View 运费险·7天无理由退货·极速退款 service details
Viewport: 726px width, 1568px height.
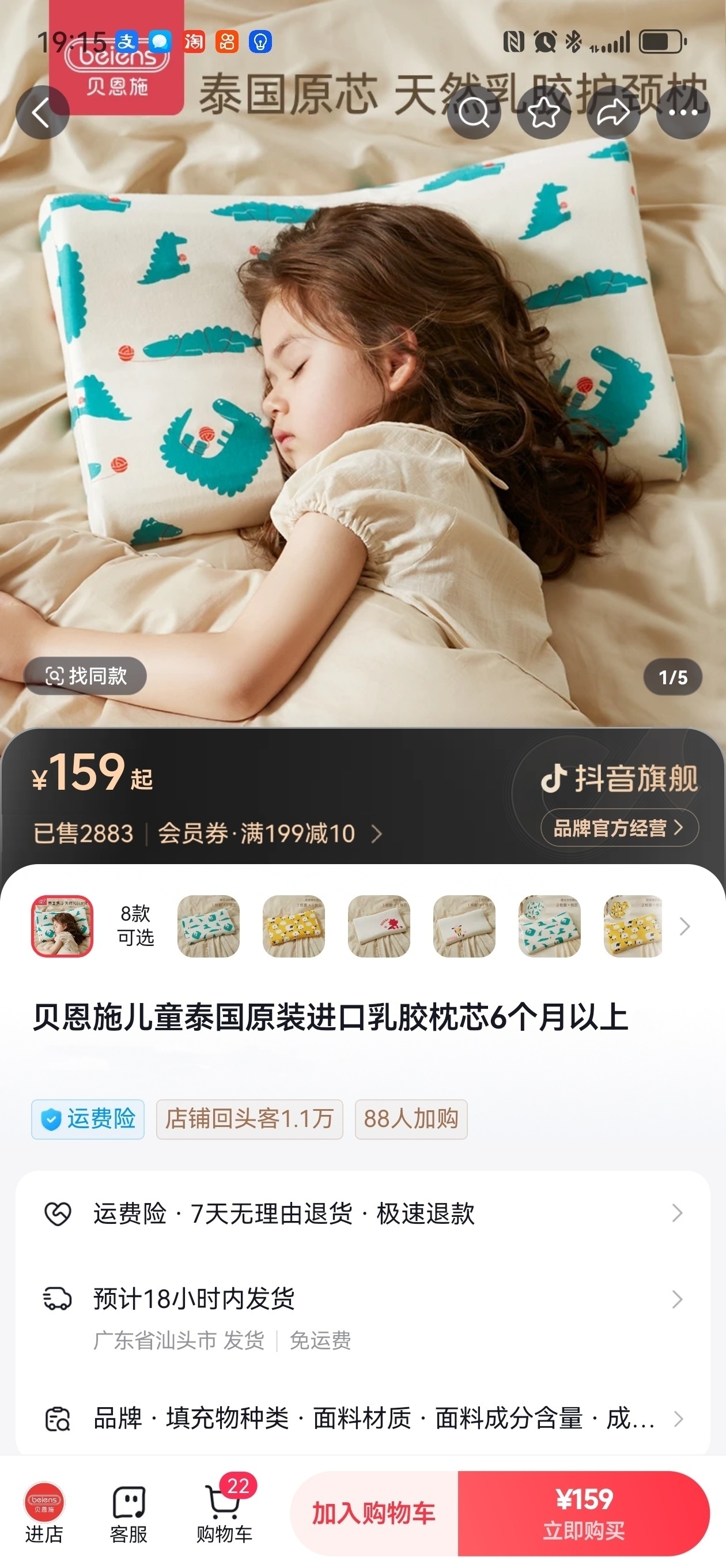tap(364, 1213)
